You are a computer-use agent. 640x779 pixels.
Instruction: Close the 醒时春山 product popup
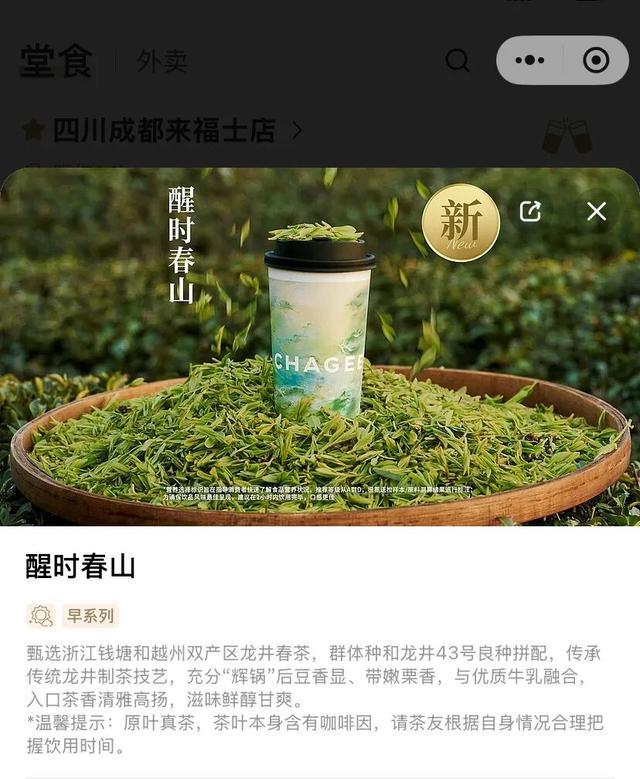597,211
